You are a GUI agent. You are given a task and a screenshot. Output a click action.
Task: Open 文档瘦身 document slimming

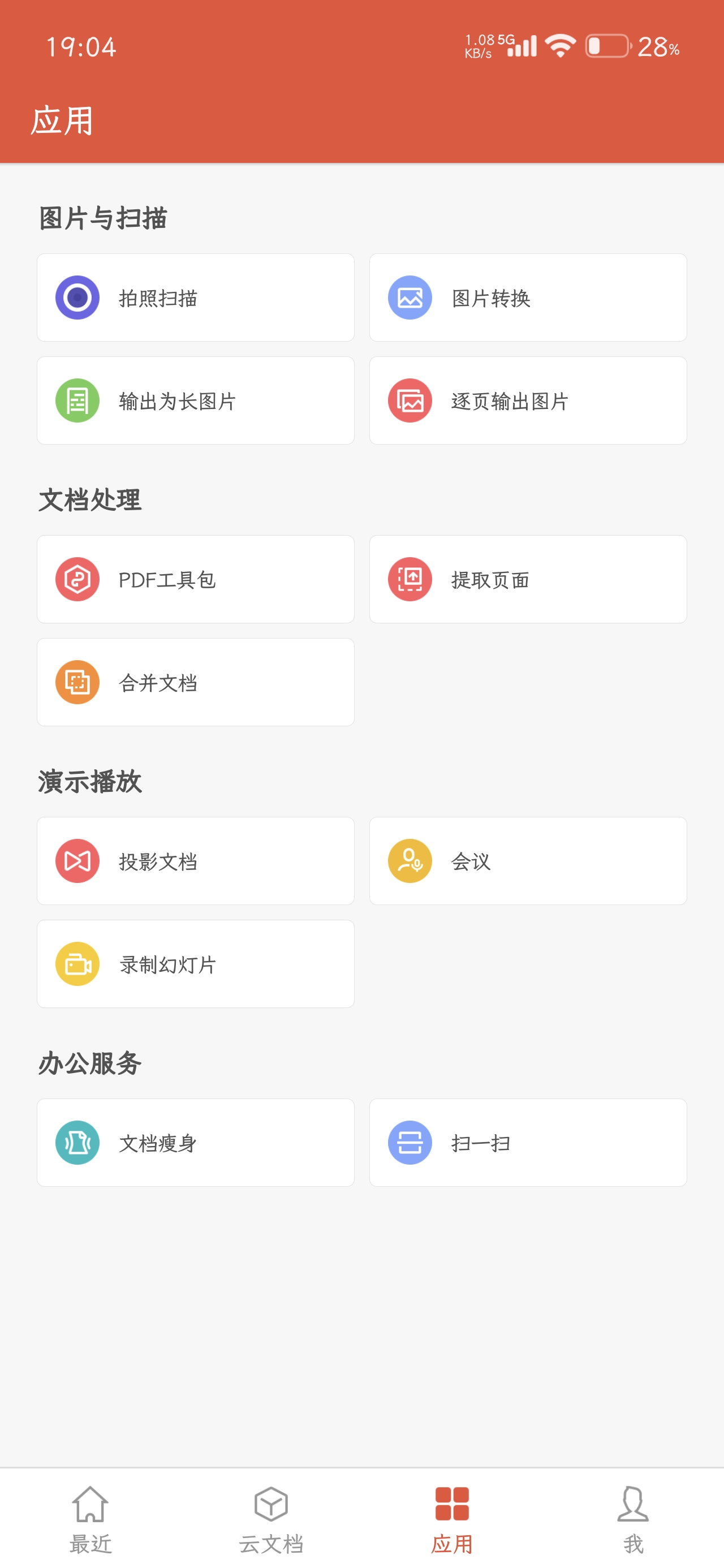point(195,1143)
